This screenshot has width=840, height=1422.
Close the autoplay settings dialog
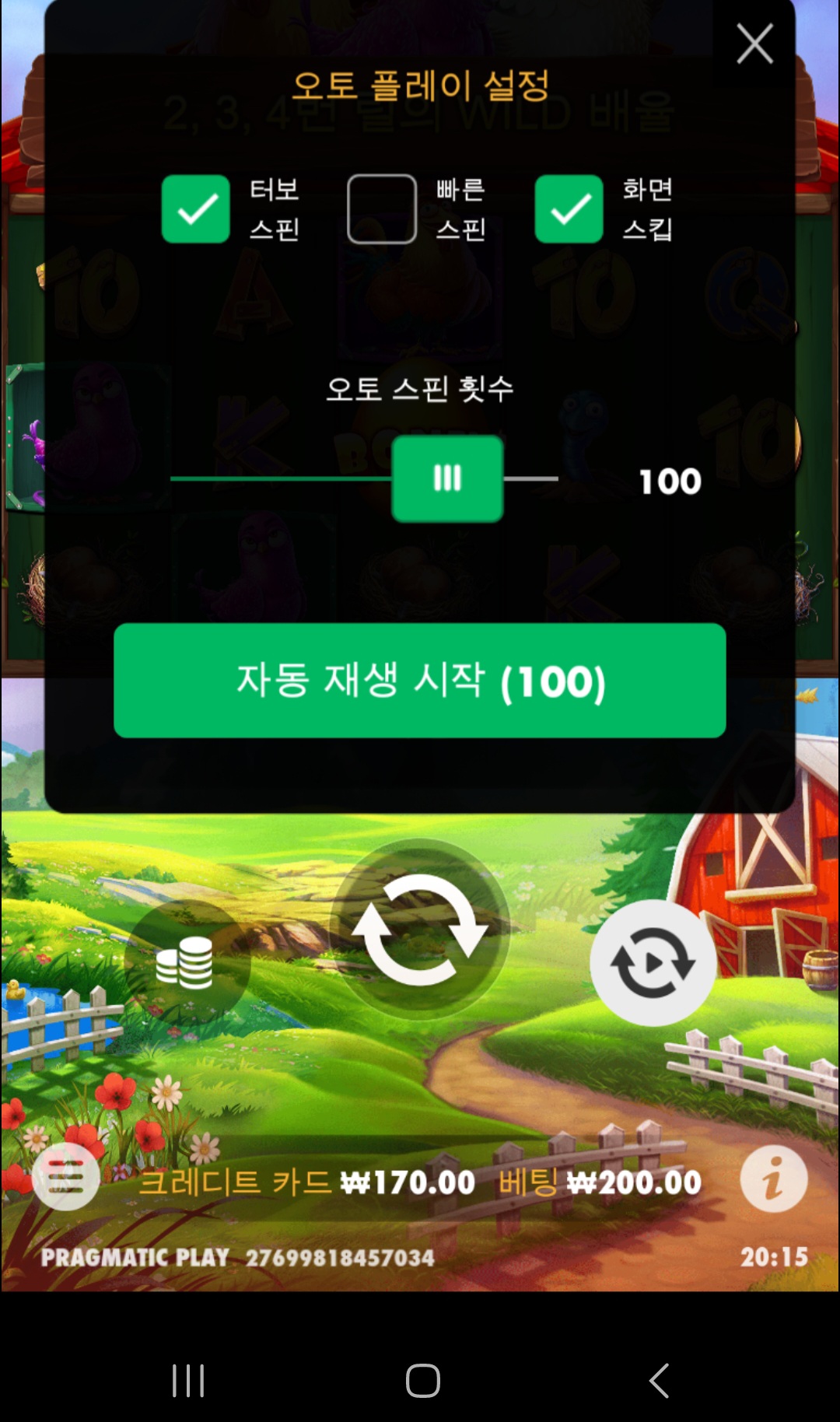(x=754, y=44)
